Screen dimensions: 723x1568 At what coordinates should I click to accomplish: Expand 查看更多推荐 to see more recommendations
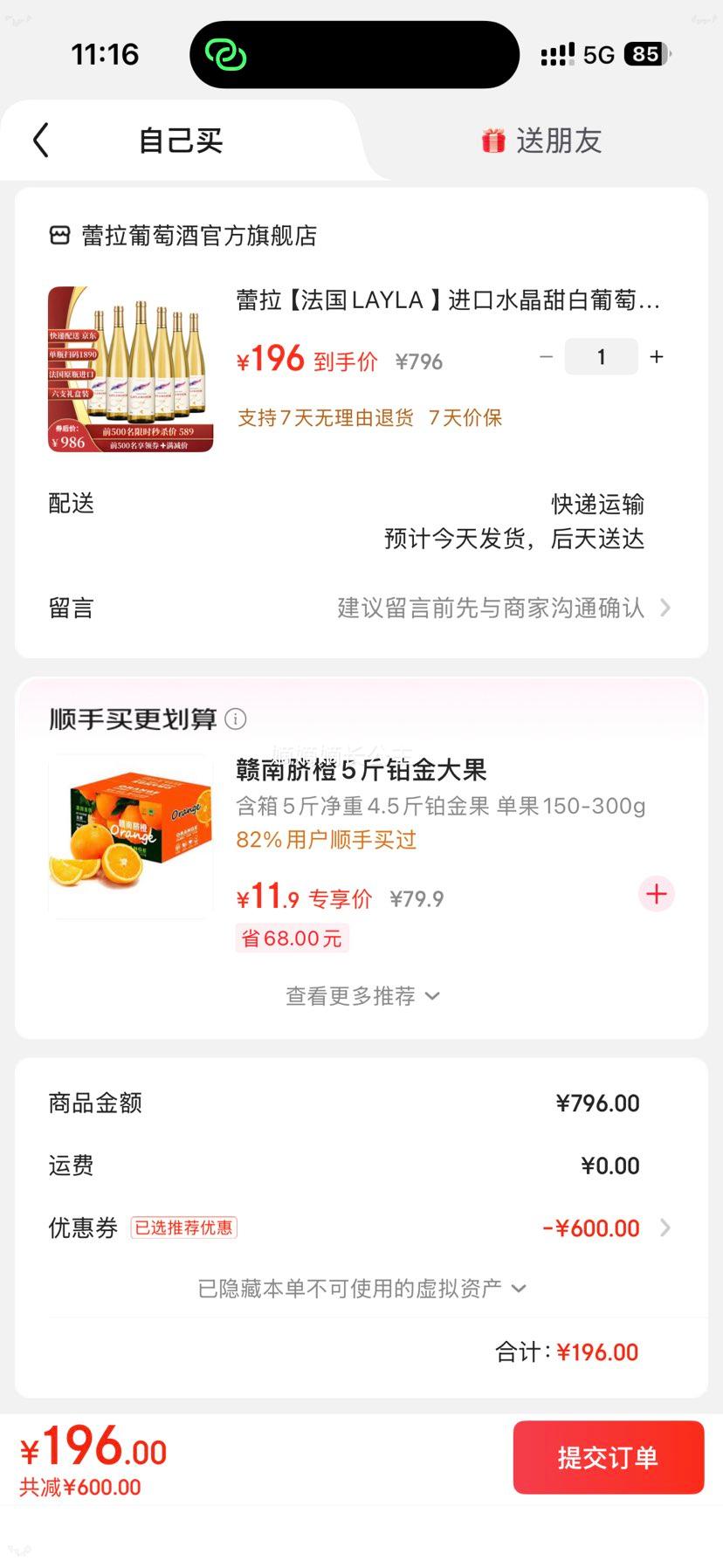(361, 995)
